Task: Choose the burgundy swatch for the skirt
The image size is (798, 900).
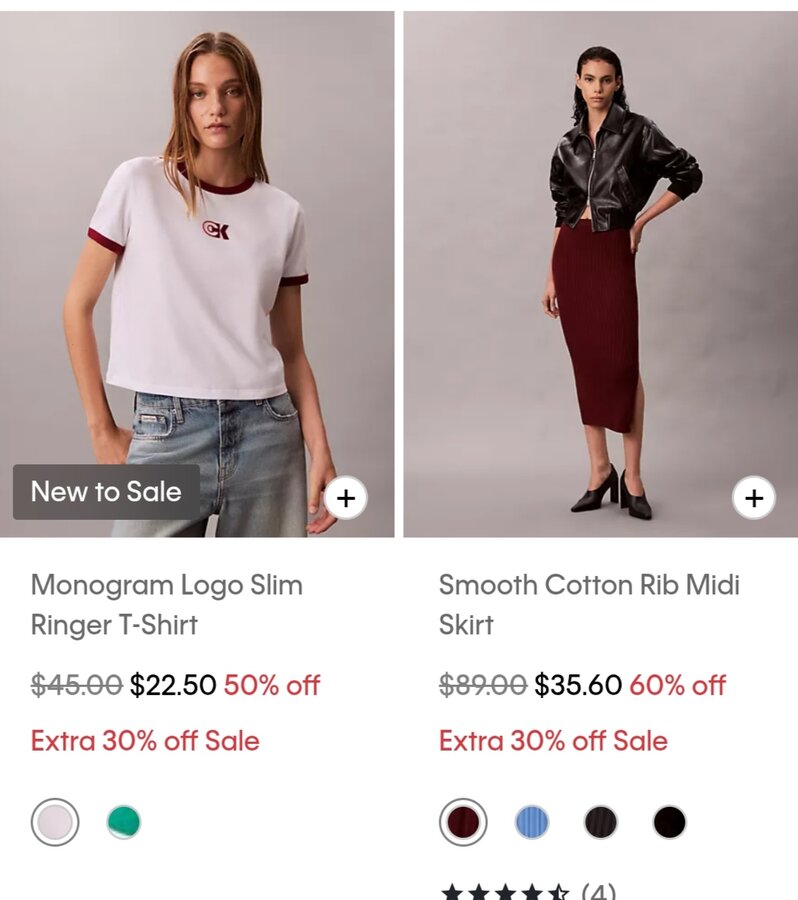Action: click(463, 822)
